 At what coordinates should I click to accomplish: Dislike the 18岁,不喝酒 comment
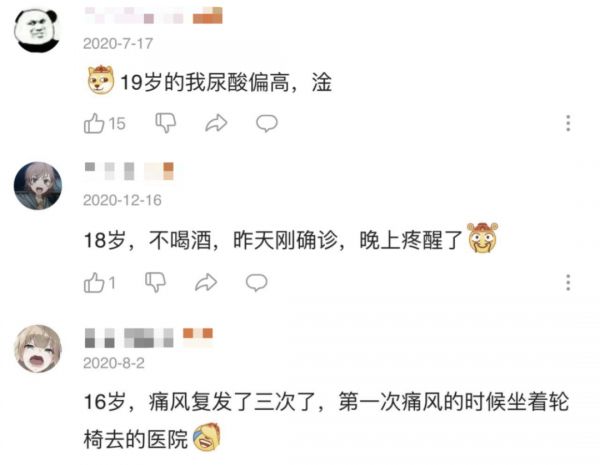click(155, 283)
